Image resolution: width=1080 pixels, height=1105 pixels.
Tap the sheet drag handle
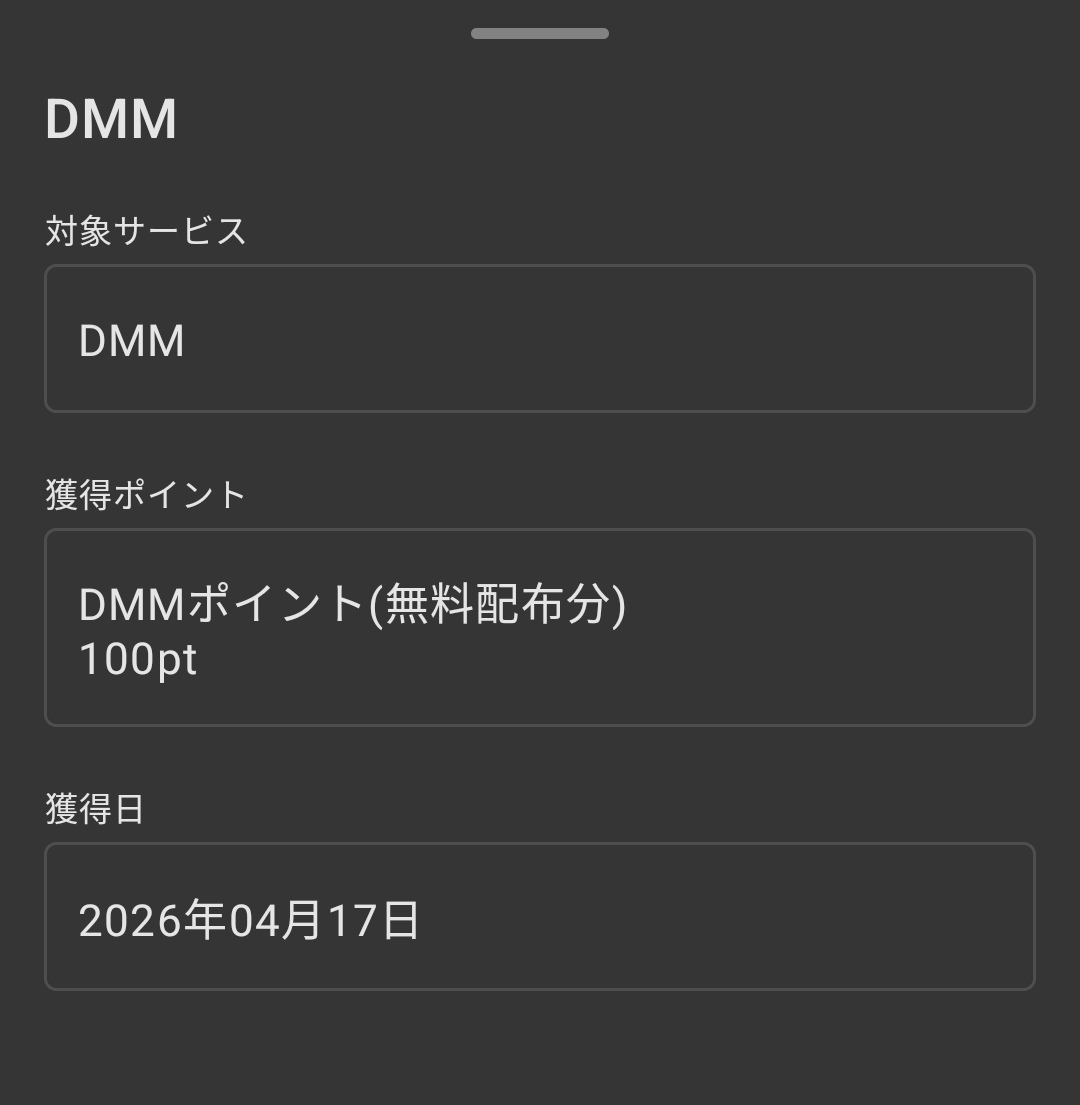[x=540, y=34]
